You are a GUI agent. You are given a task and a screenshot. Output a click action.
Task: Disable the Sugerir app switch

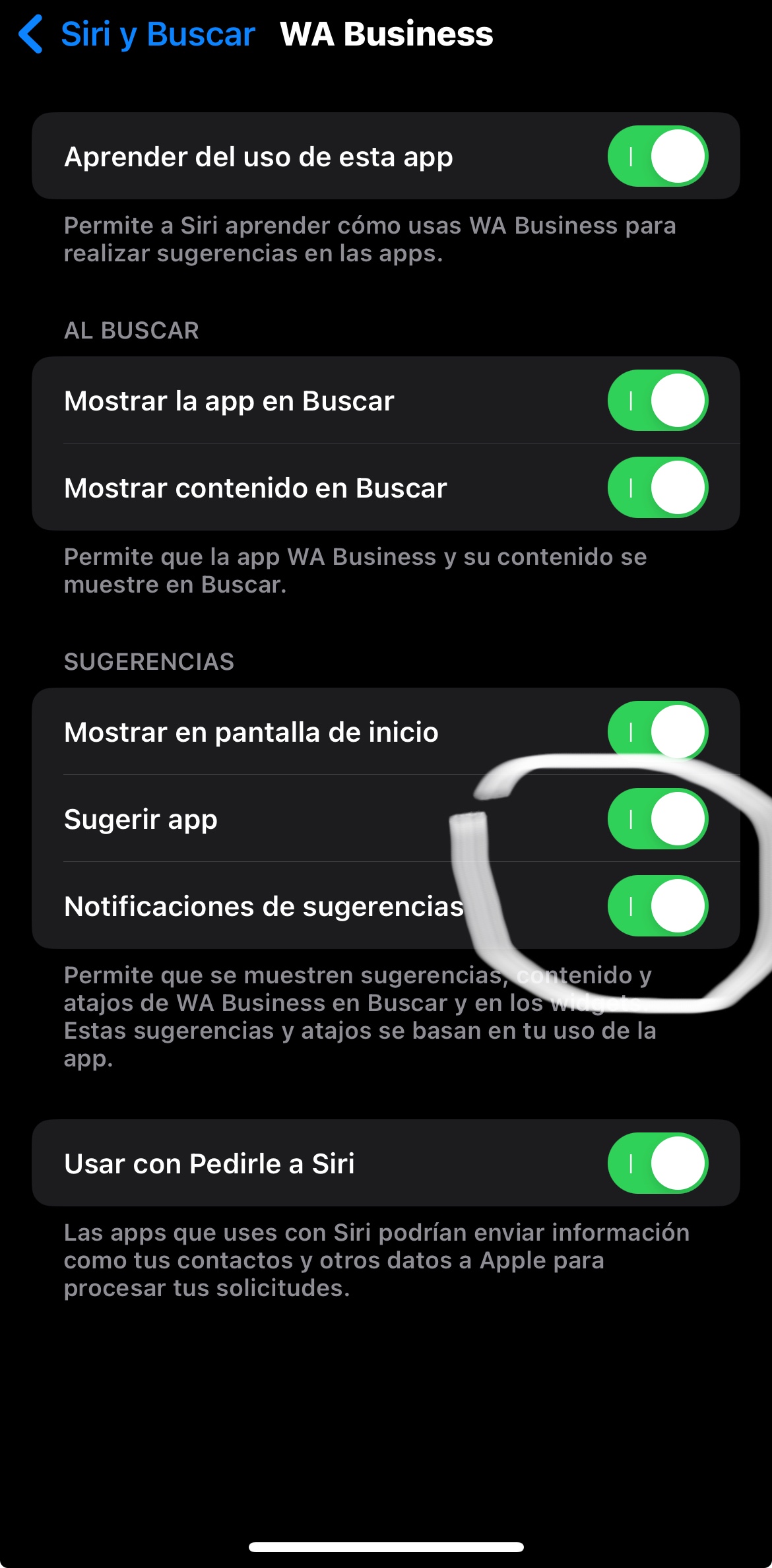click(x=657, y=819)
